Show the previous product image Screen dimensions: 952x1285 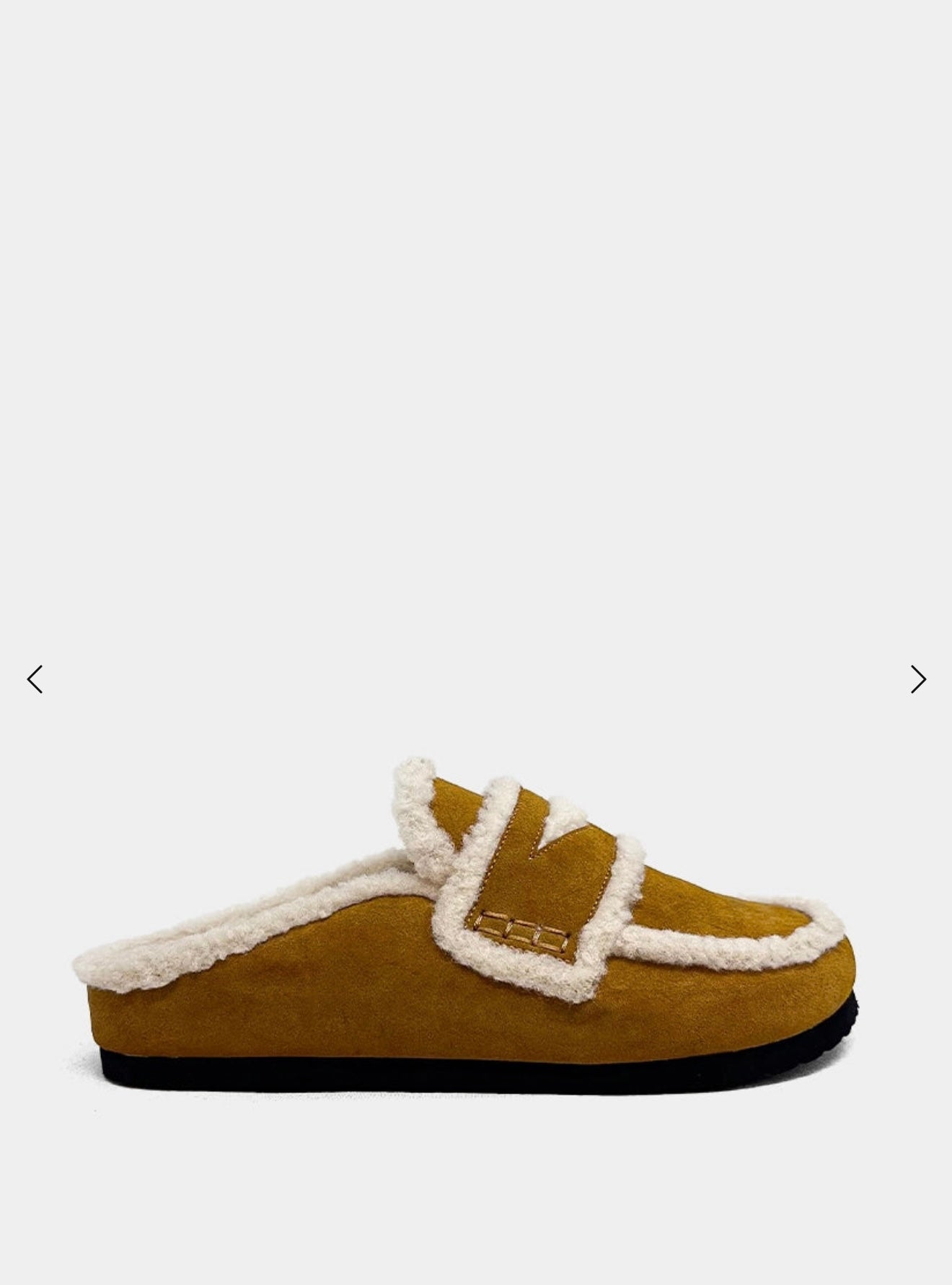35,679
